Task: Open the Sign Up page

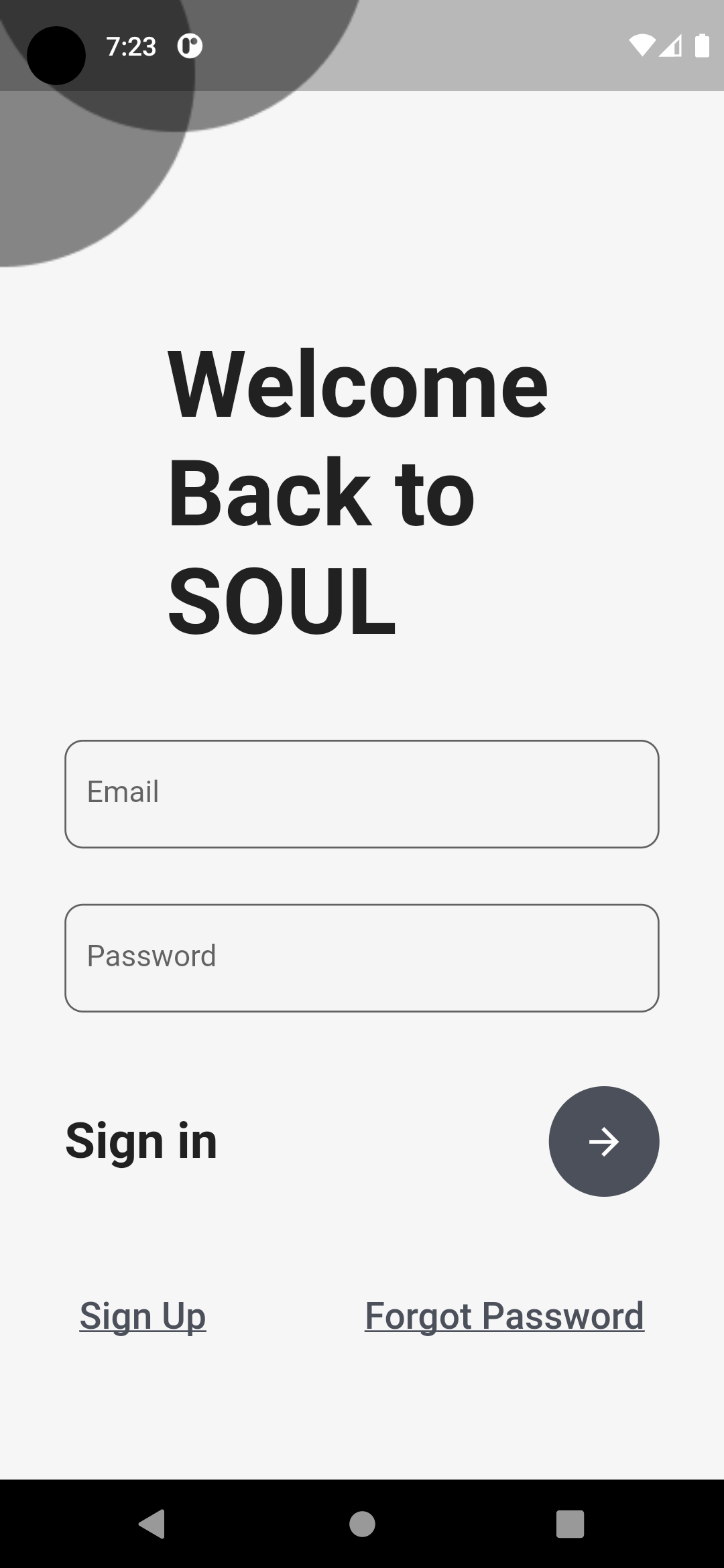Action: click(x=142, y=1315)
